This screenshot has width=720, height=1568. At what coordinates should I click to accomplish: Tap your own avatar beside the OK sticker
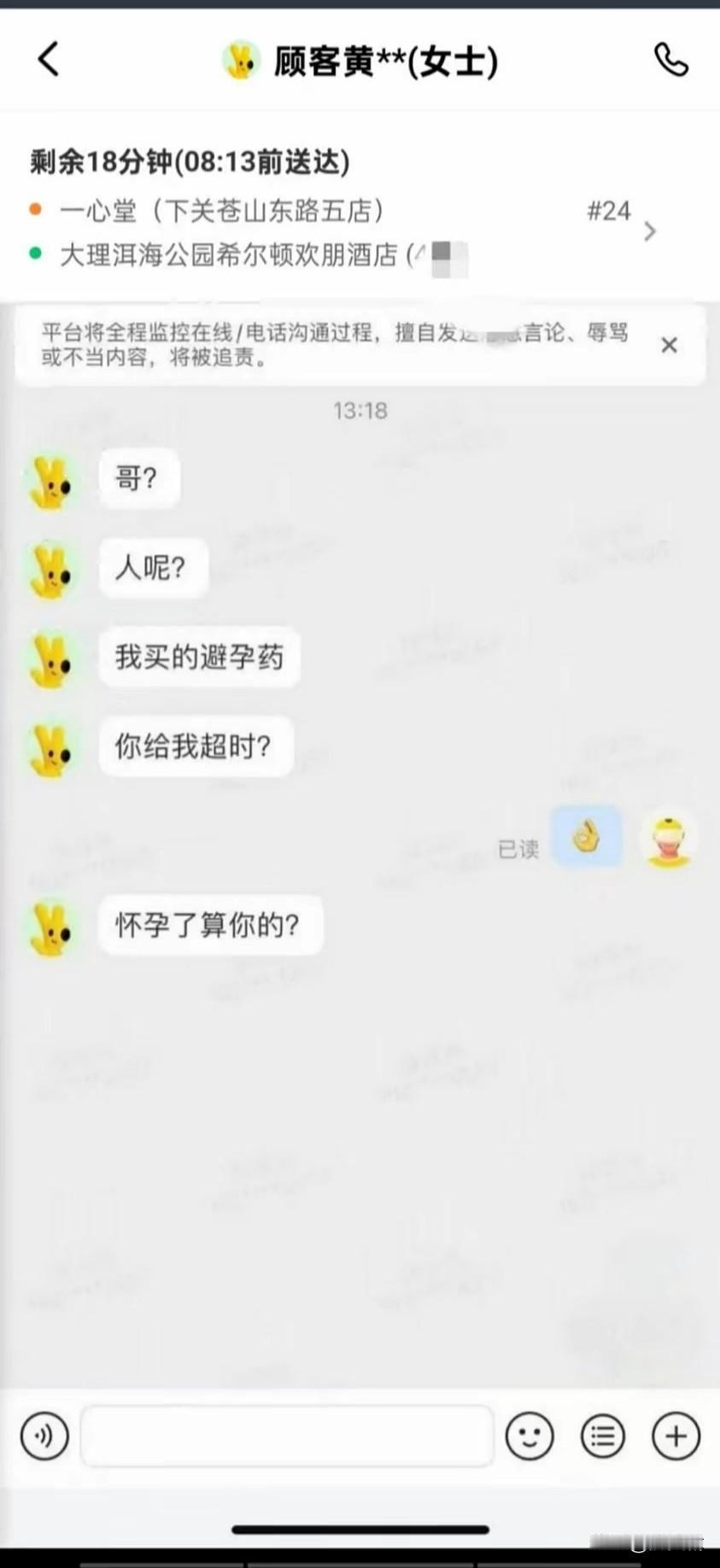669,838
